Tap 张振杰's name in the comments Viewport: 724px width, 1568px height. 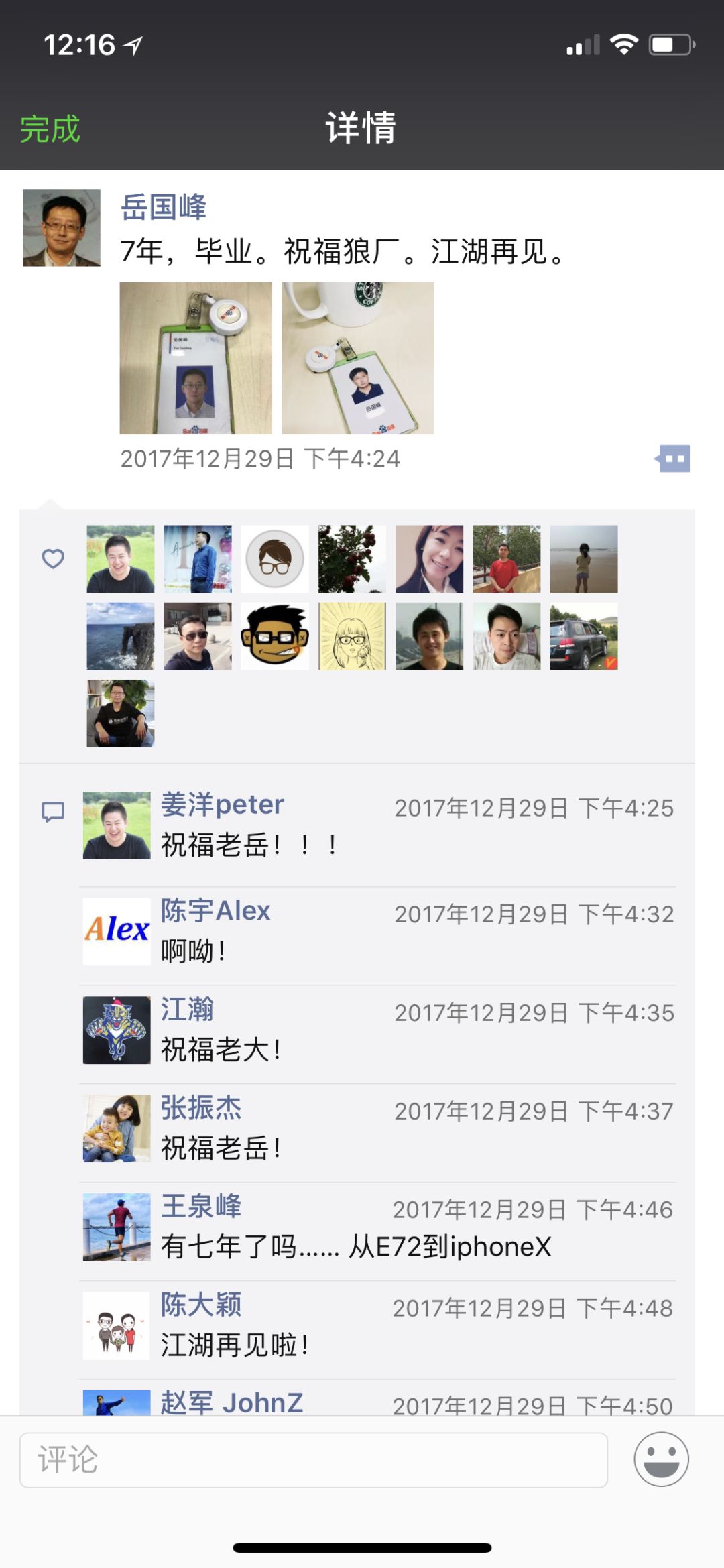[201, 1108]
